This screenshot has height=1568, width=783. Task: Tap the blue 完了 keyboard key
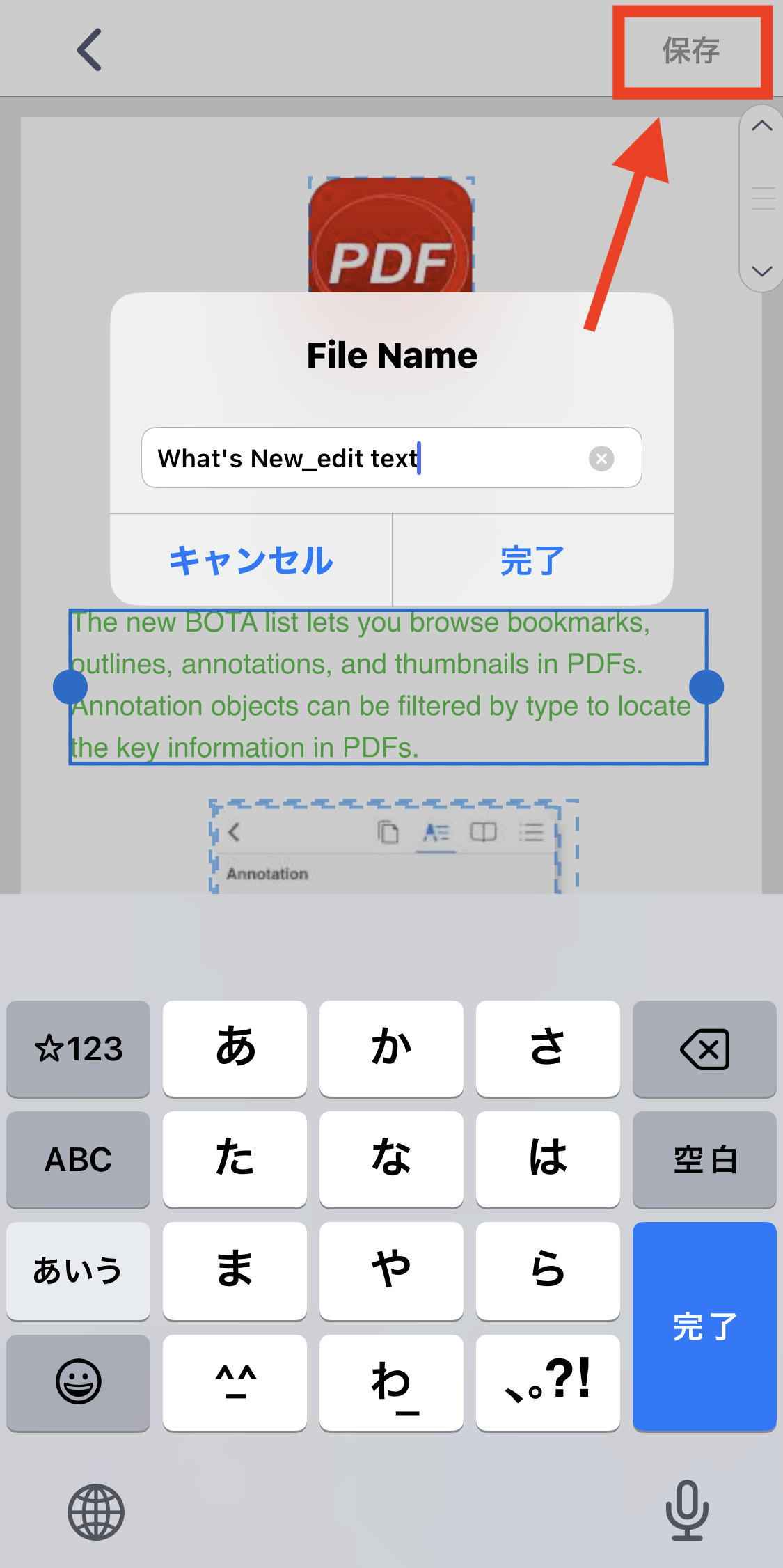pos(704,1326)
